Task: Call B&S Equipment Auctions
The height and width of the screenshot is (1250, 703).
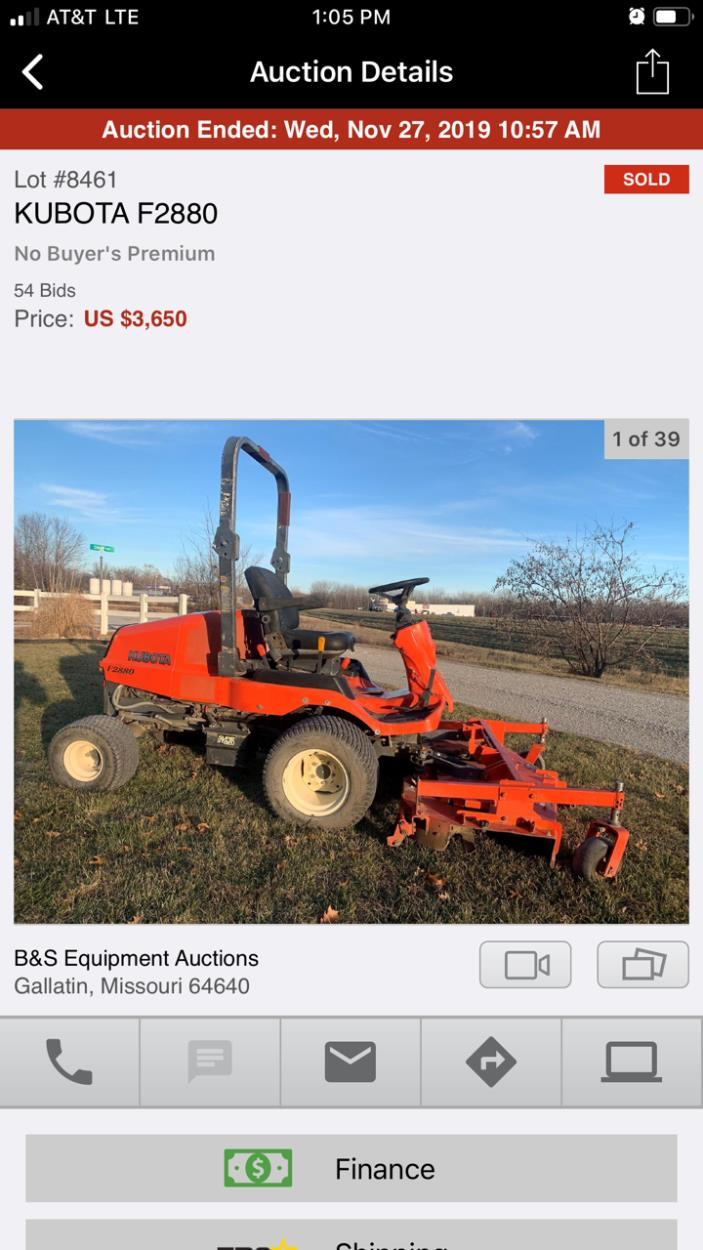Action: pyautogui.click(x=69, y=1062)
